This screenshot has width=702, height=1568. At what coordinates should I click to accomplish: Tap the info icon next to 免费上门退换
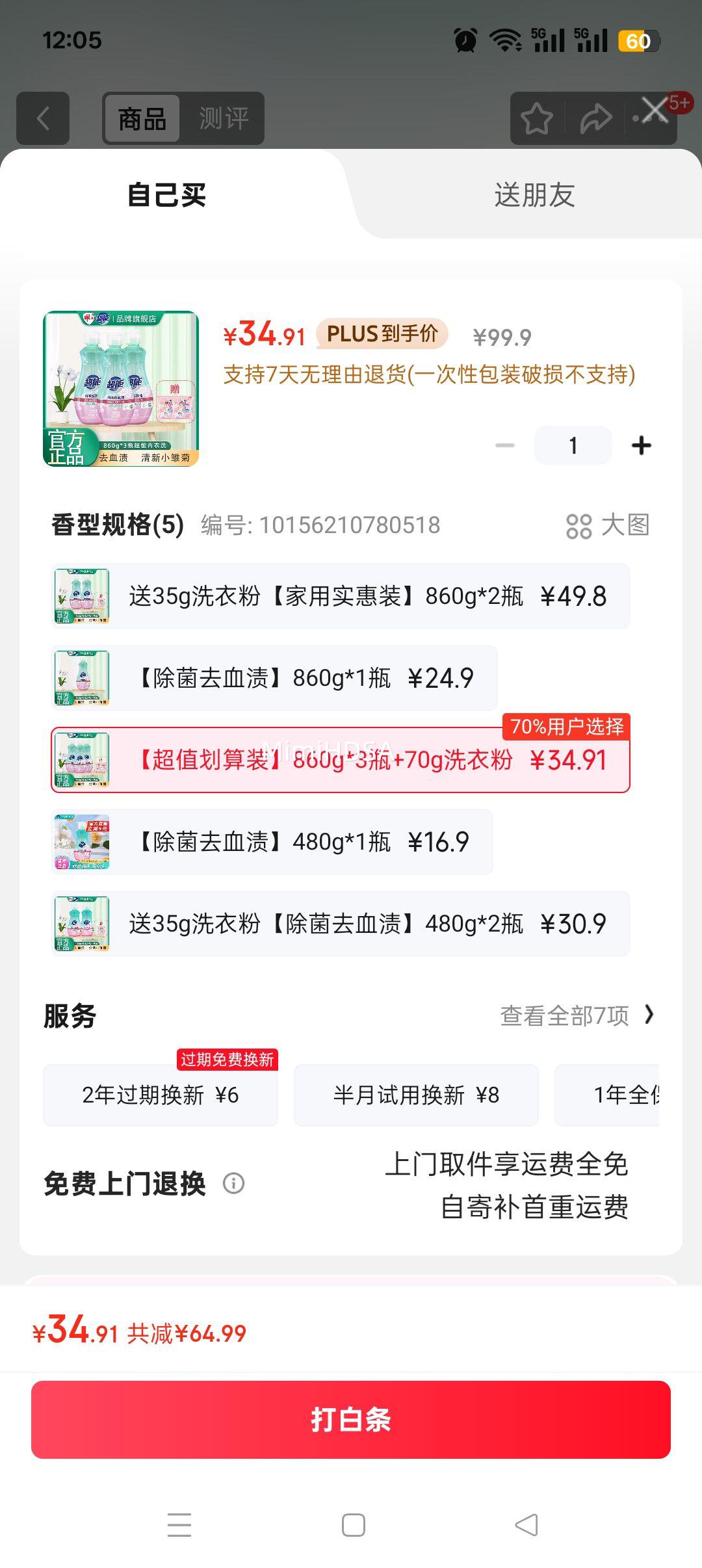pyautogui.click(x=232, y=1184)
